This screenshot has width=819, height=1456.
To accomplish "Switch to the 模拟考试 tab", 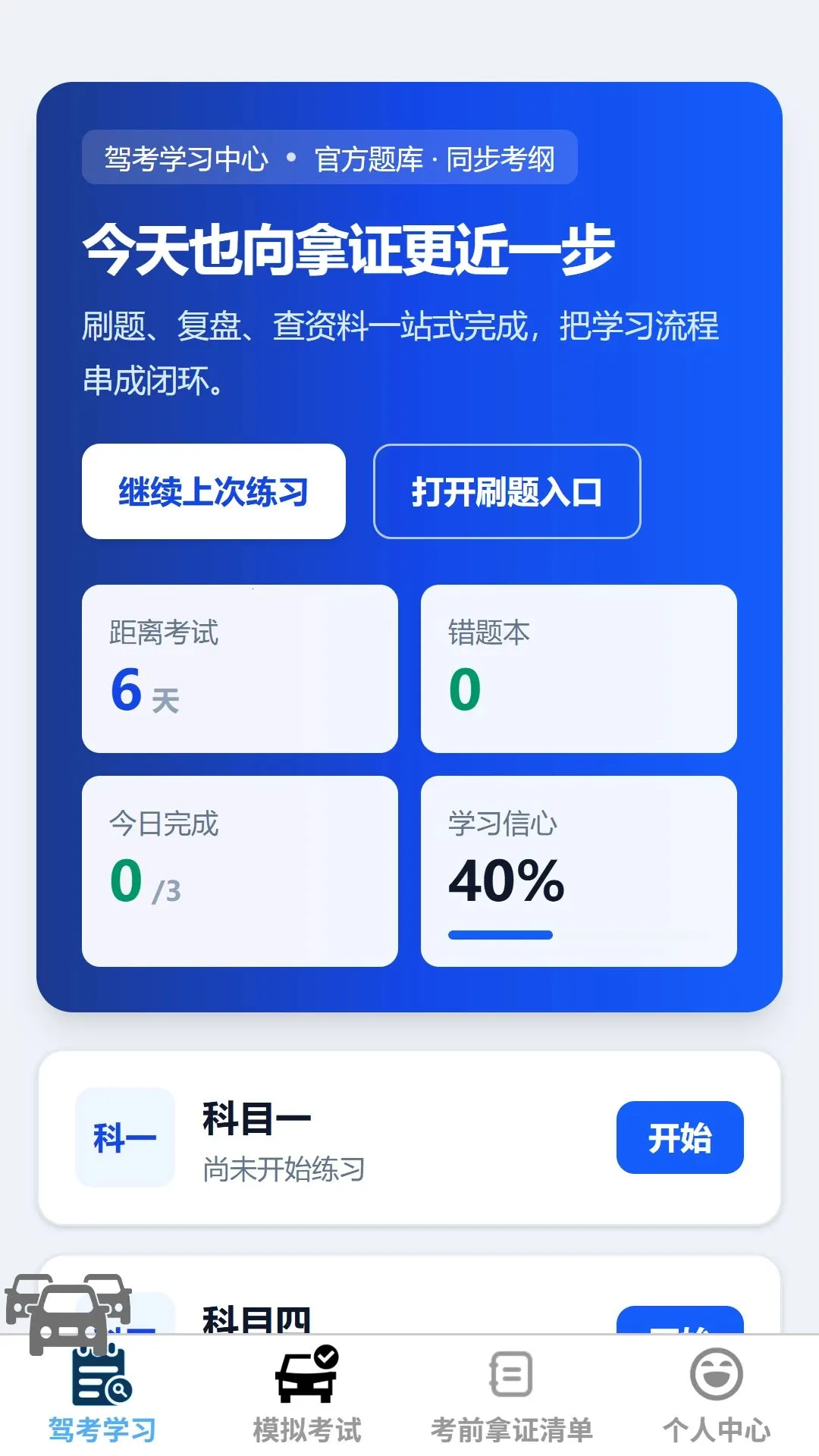I will pos(307,1395).
